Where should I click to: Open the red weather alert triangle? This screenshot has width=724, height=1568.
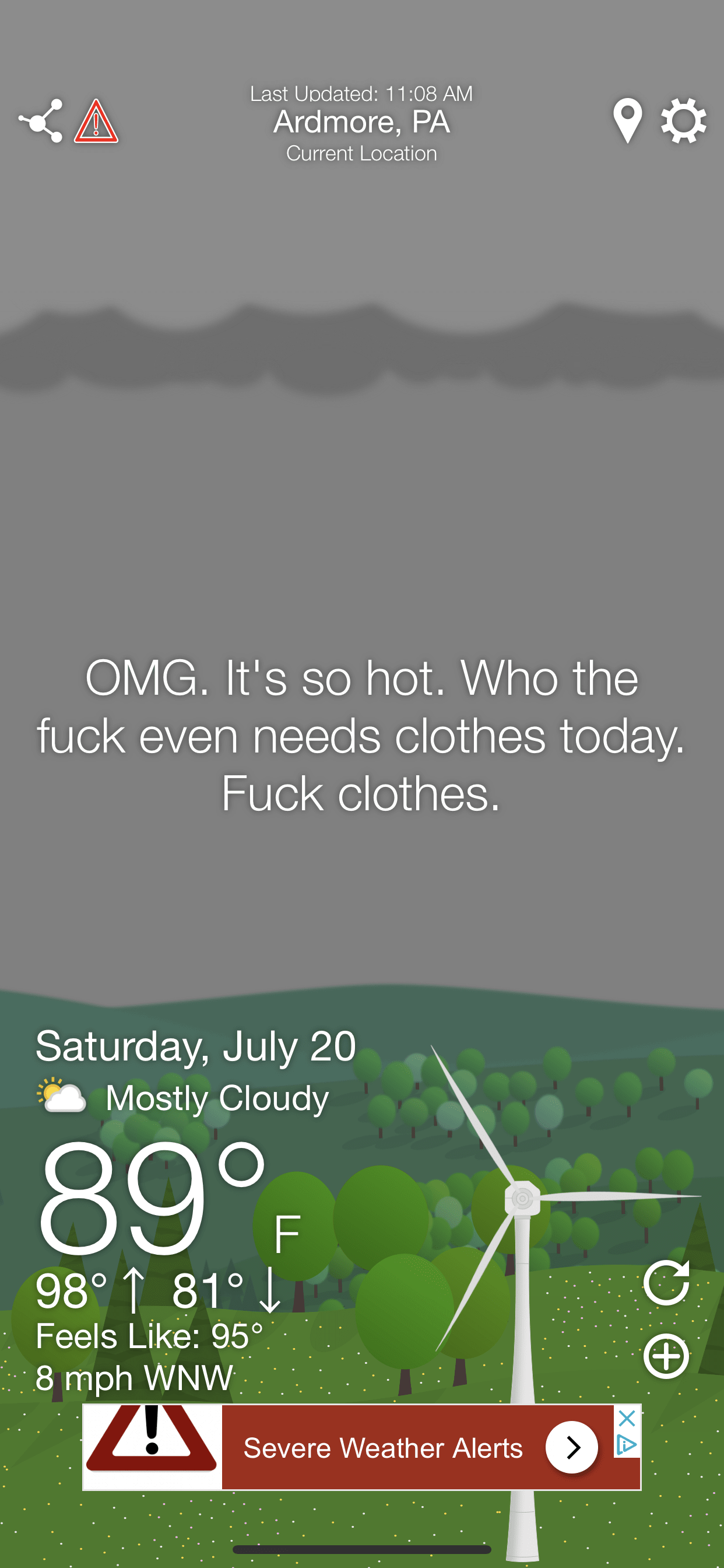[x=96, y=122]
